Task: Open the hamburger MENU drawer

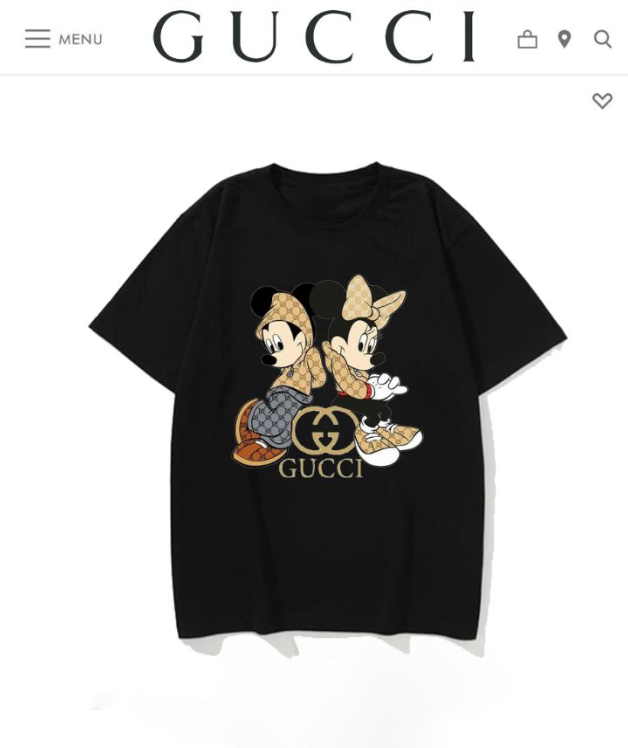Action: coord(62,39)
